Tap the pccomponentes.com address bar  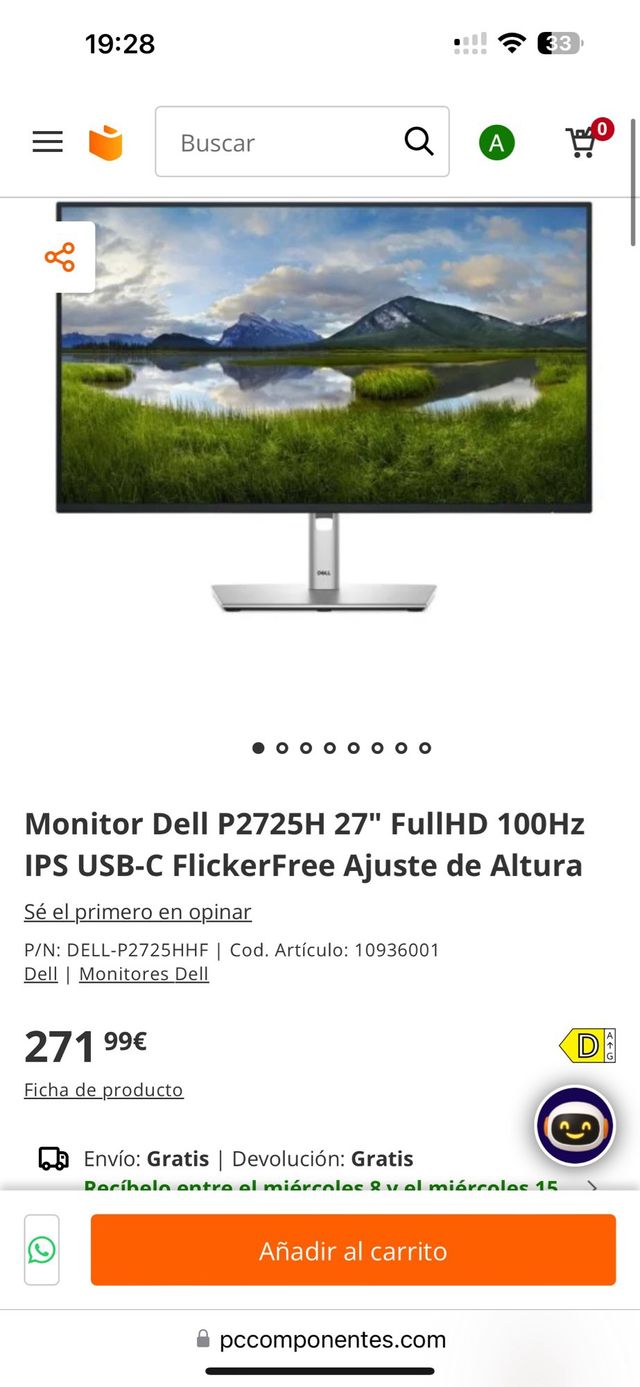click(320, 1339)
